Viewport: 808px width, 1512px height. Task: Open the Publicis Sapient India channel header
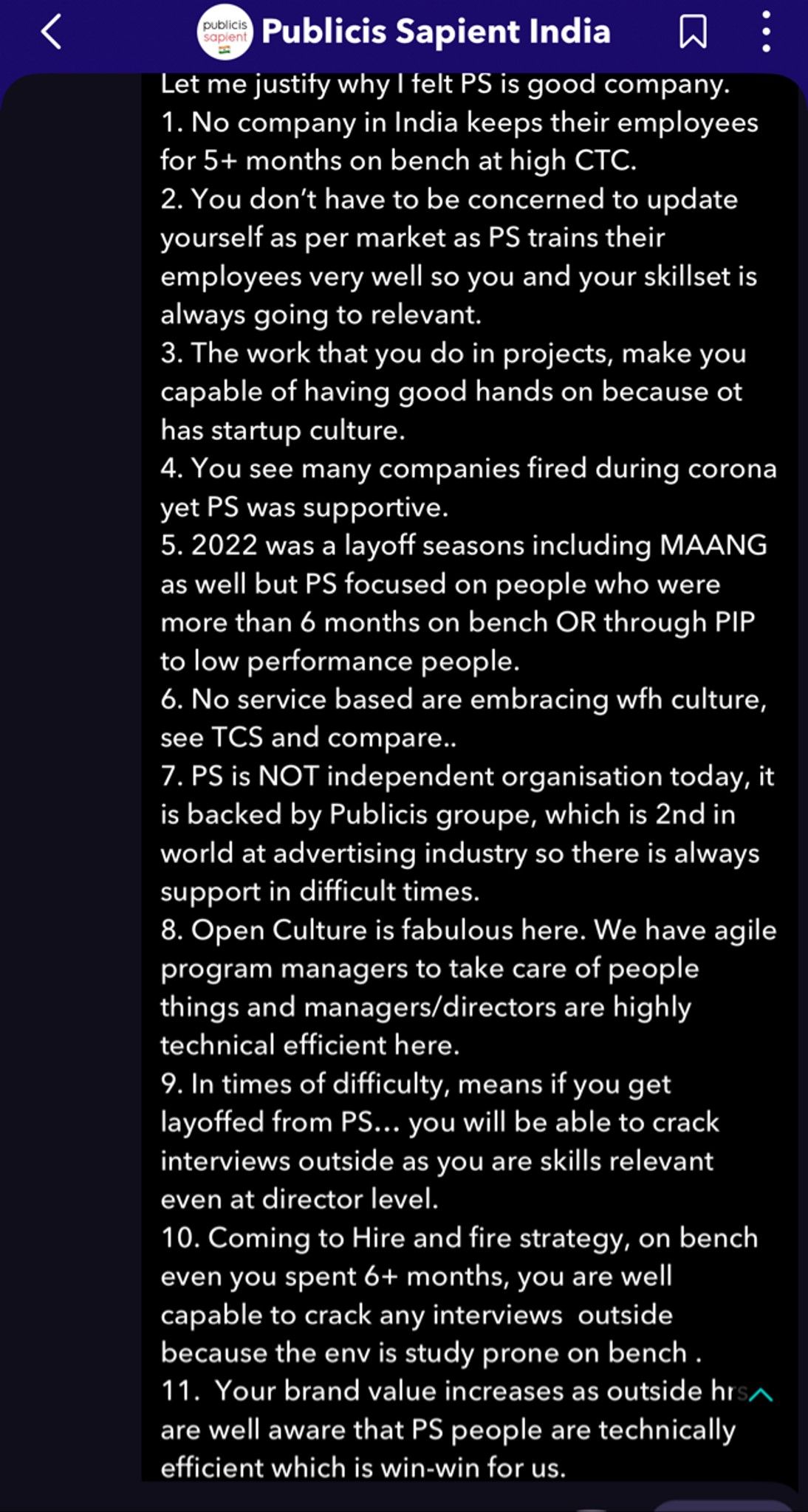pyautogui.click(x=436, y=32)
